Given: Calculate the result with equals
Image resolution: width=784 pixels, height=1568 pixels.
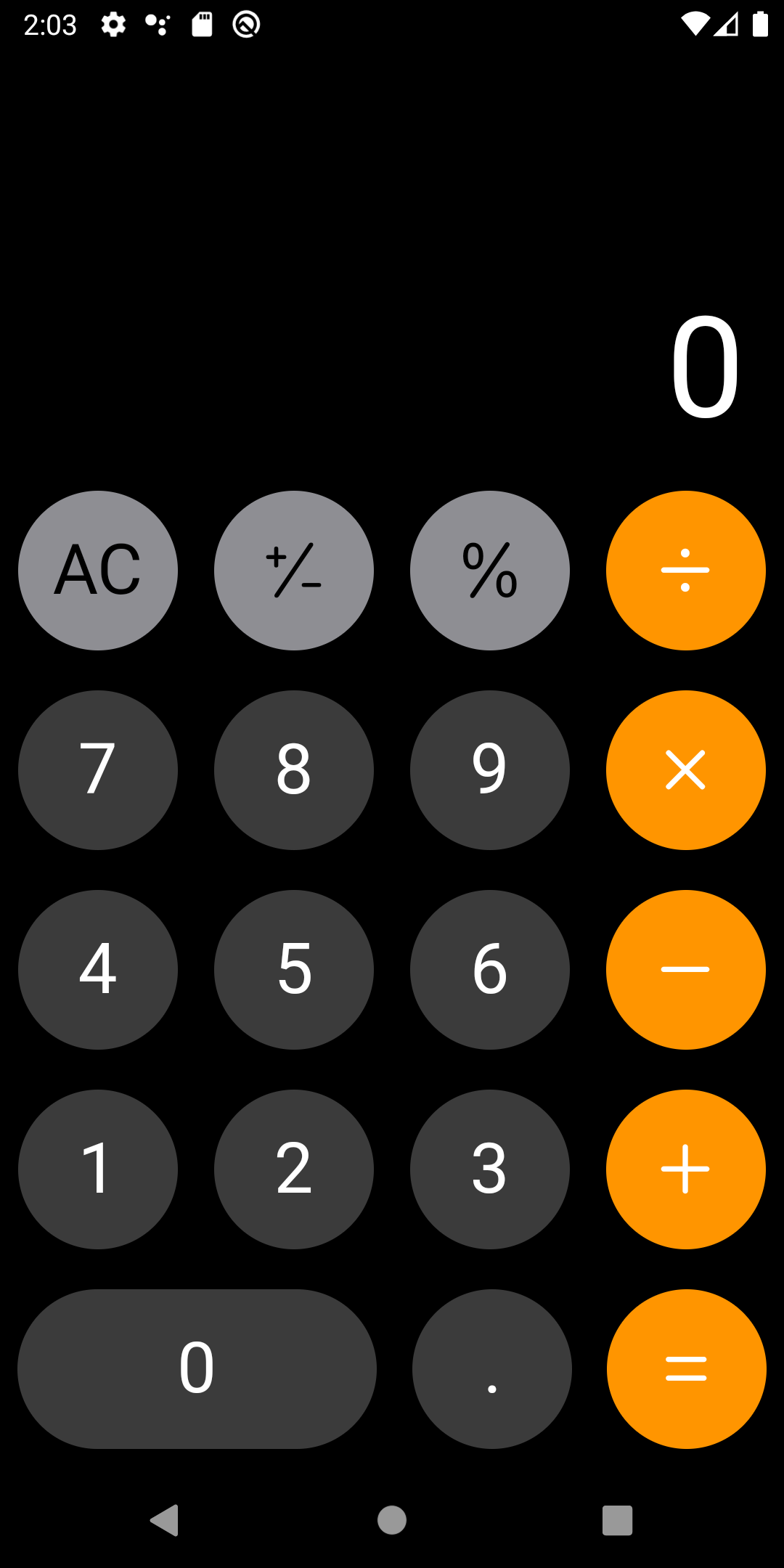Looking at the screenshot, I should [686, 1369].
